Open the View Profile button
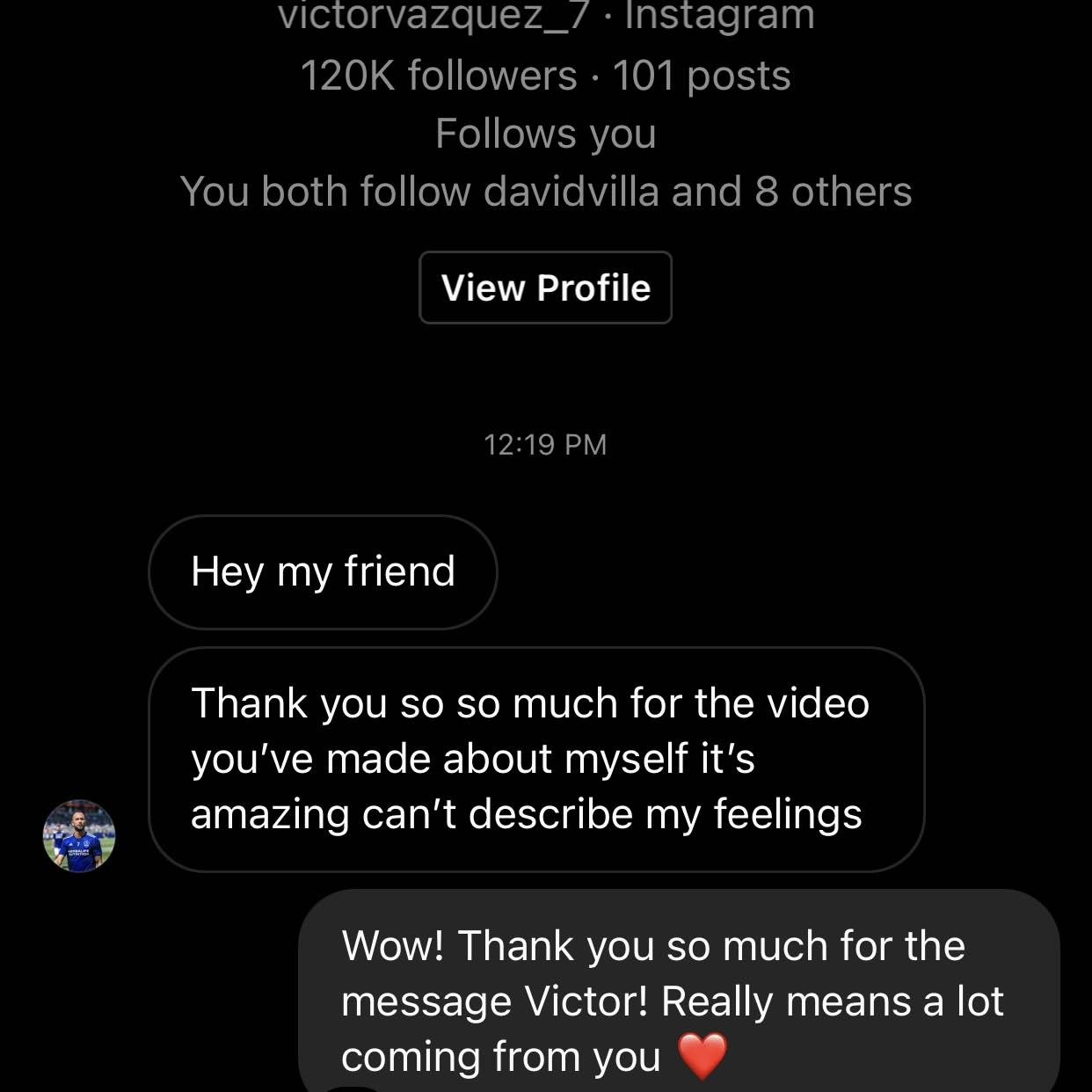1092x1092 pixels. coord(545,288)
